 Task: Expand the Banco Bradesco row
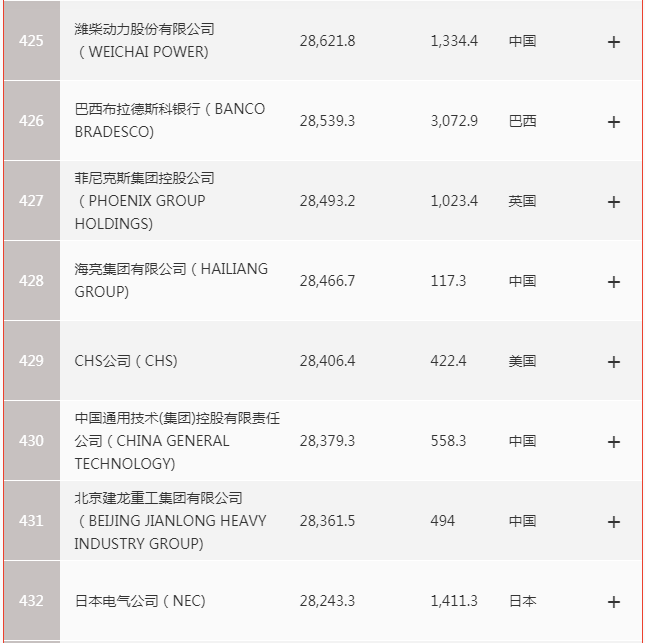pyautogui.click(x=614, y=122)
